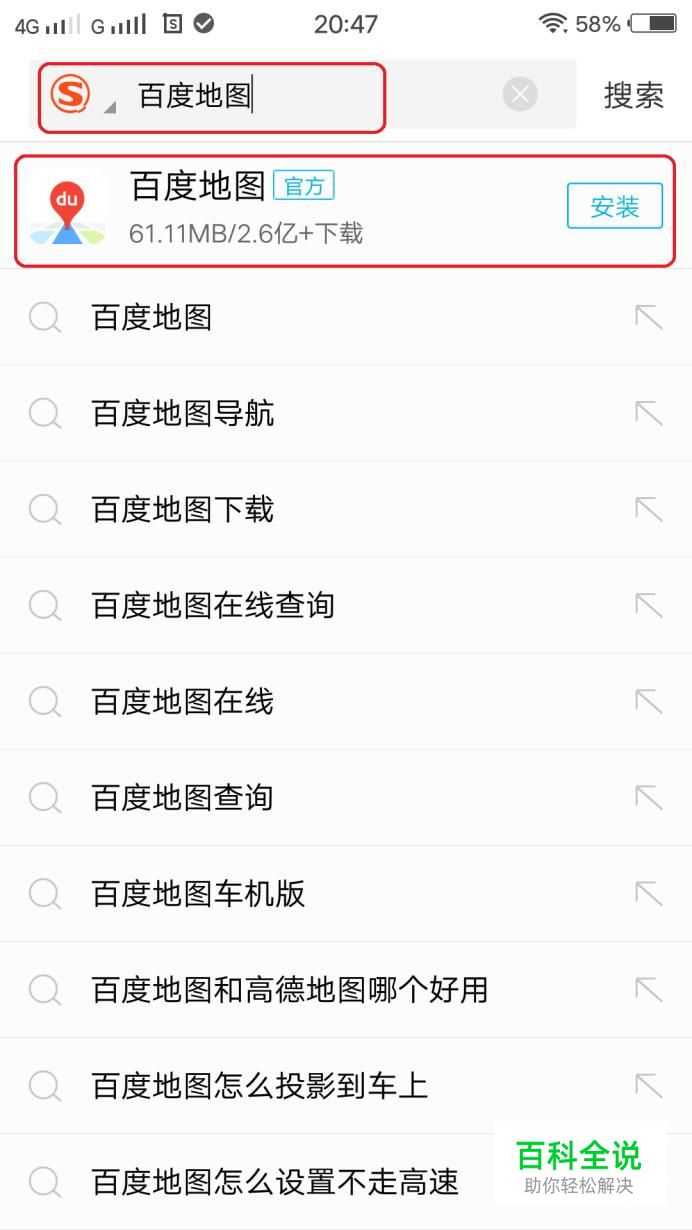Clear the search text
Viewport: 692px width, 1230px height.
(519, 95)
